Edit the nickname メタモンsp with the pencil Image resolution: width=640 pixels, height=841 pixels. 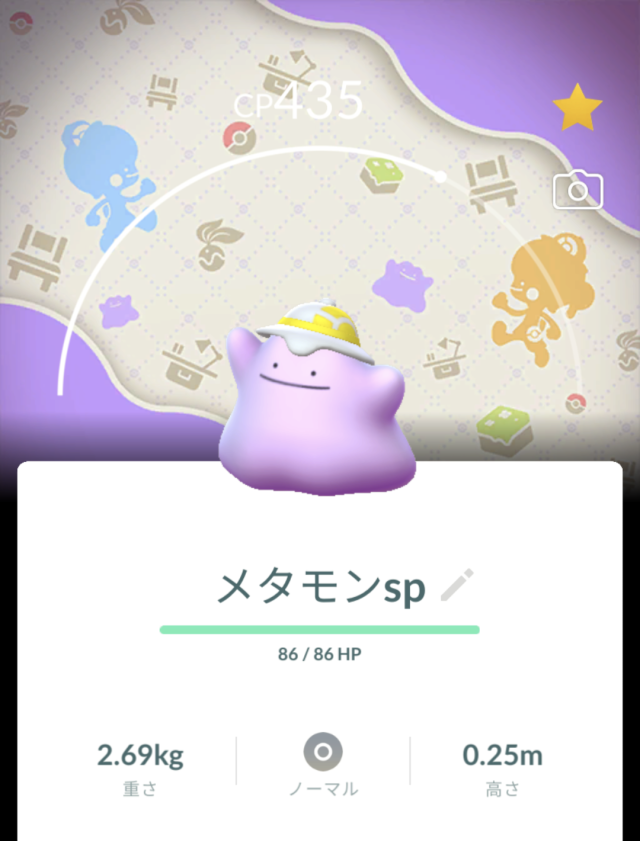pyautogui.click(x=458, y=586)
